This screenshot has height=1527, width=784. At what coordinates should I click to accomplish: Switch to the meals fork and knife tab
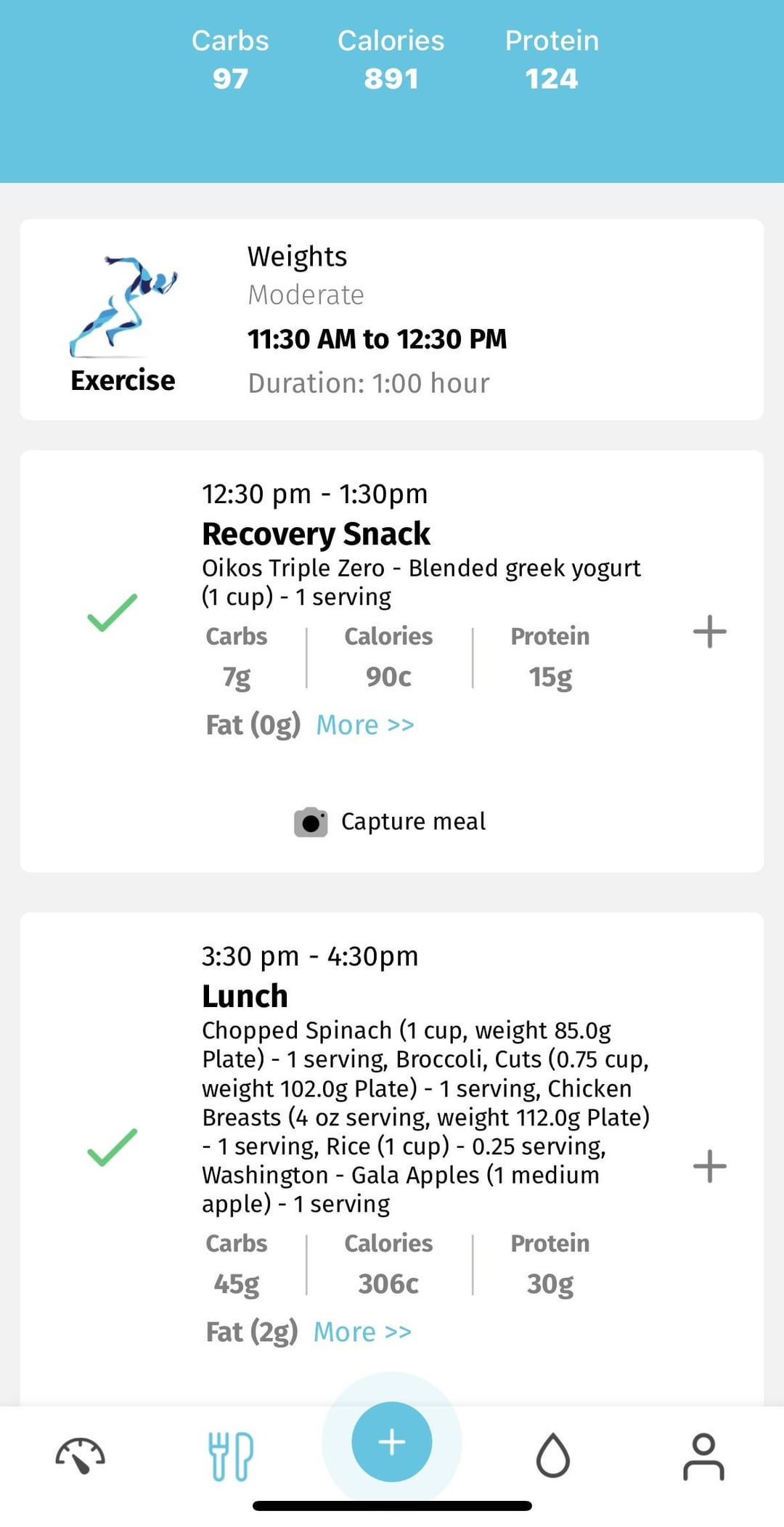[231, 1456]
